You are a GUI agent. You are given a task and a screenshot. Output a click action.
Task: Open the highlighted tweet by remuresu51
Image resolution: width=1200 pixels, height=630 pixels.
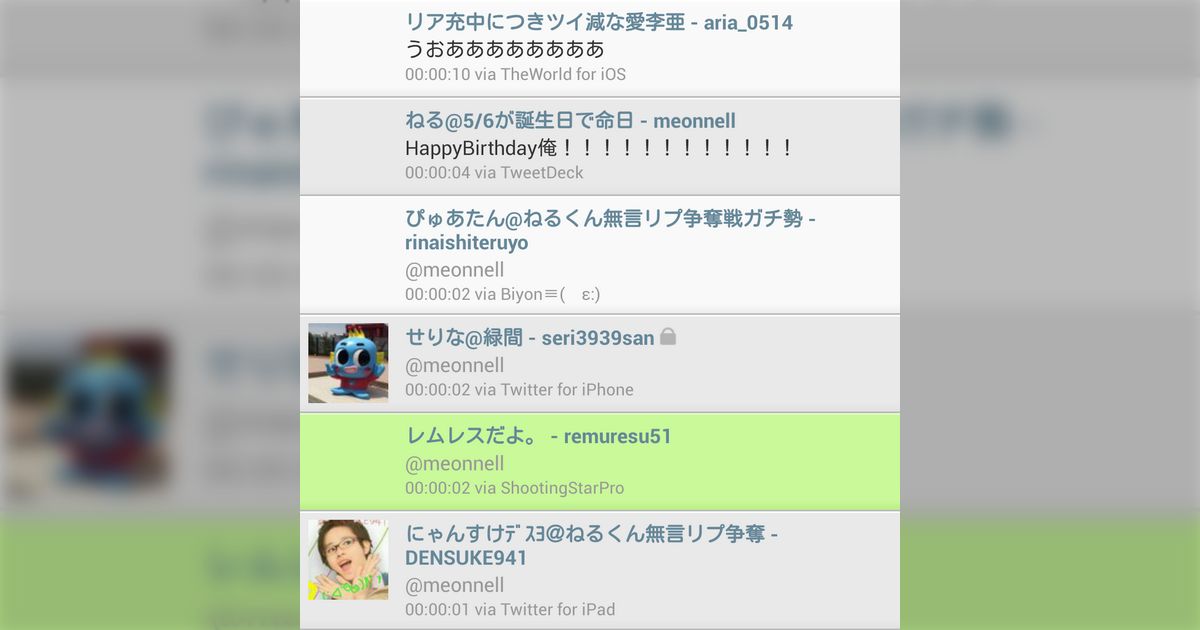600,462
